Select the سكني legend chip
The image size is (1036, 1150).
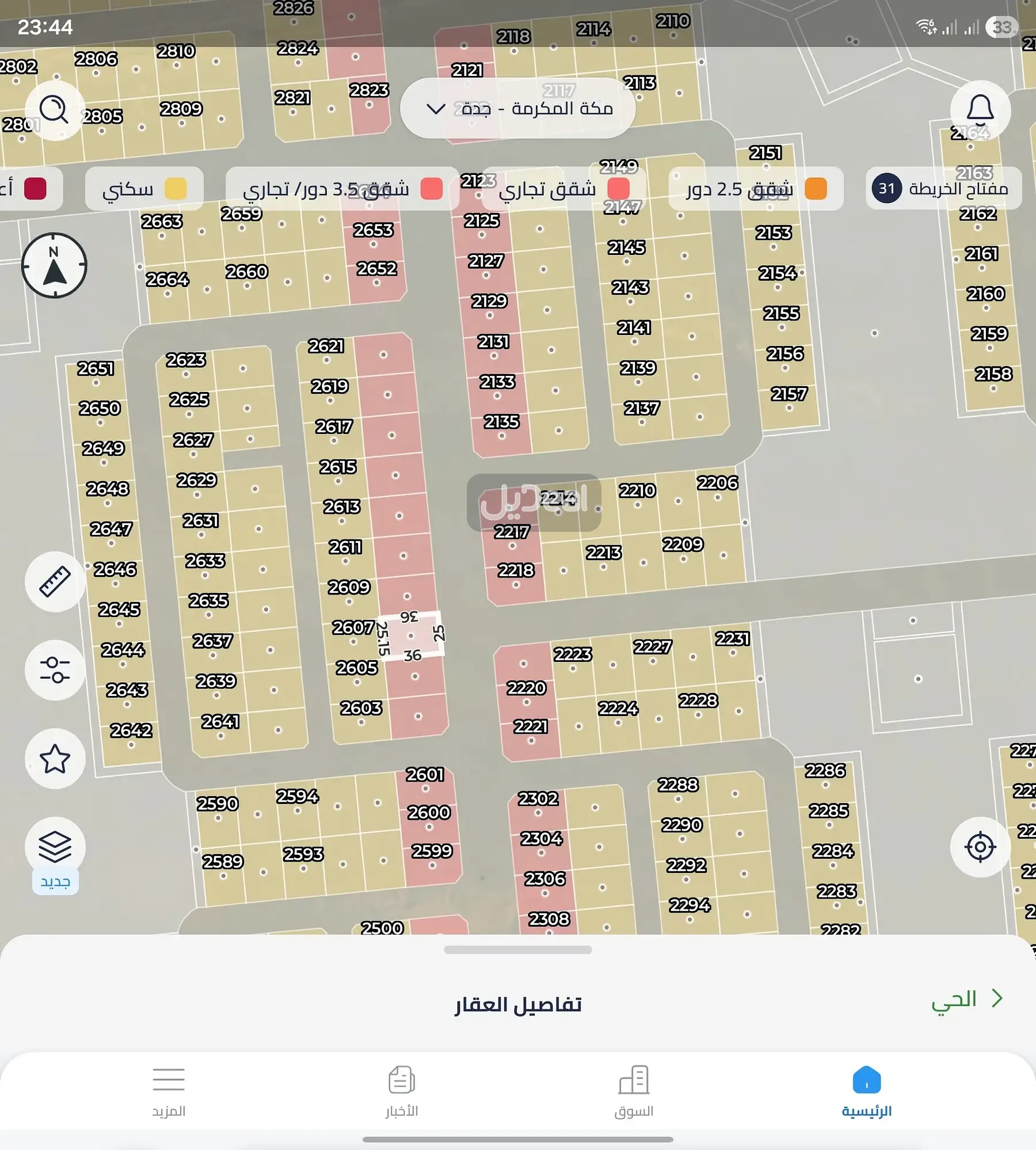(144, 188)
